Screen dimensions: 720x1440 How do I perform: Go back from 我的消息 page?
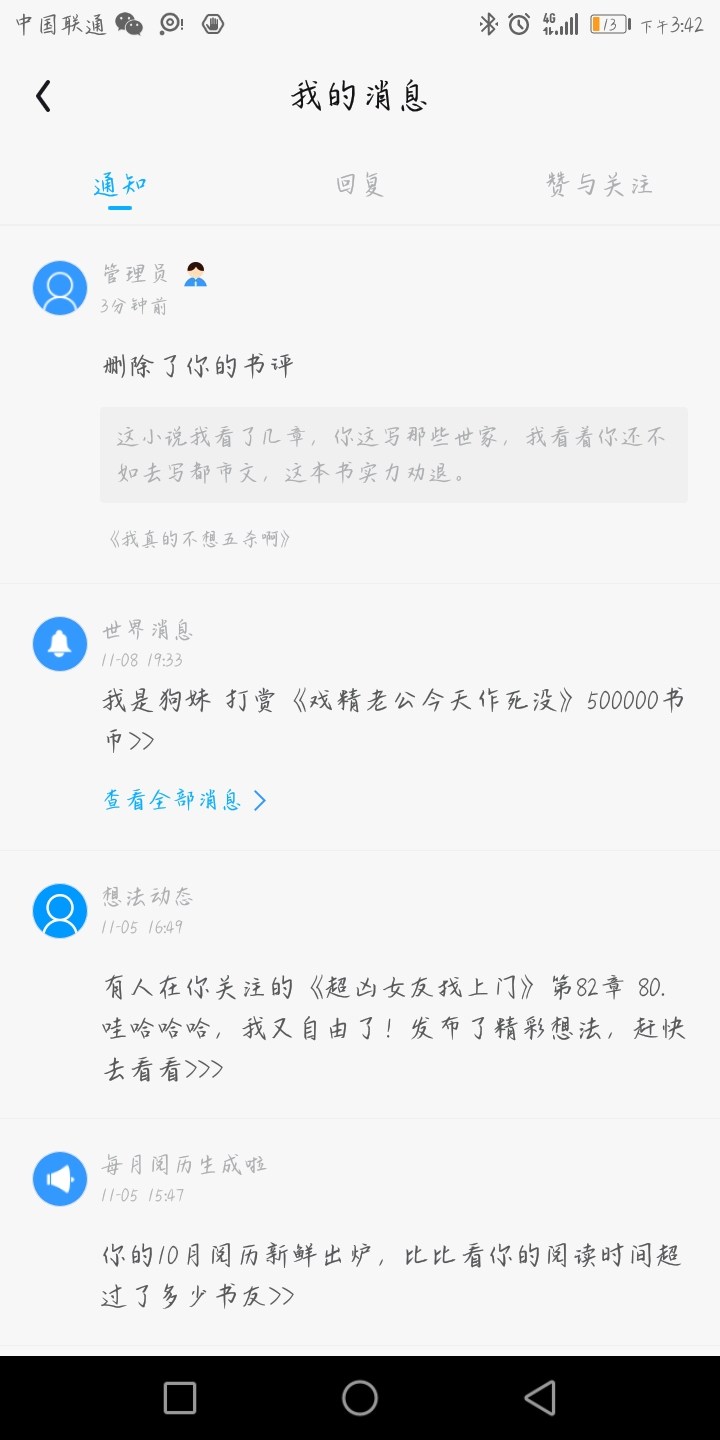(43, 97)
